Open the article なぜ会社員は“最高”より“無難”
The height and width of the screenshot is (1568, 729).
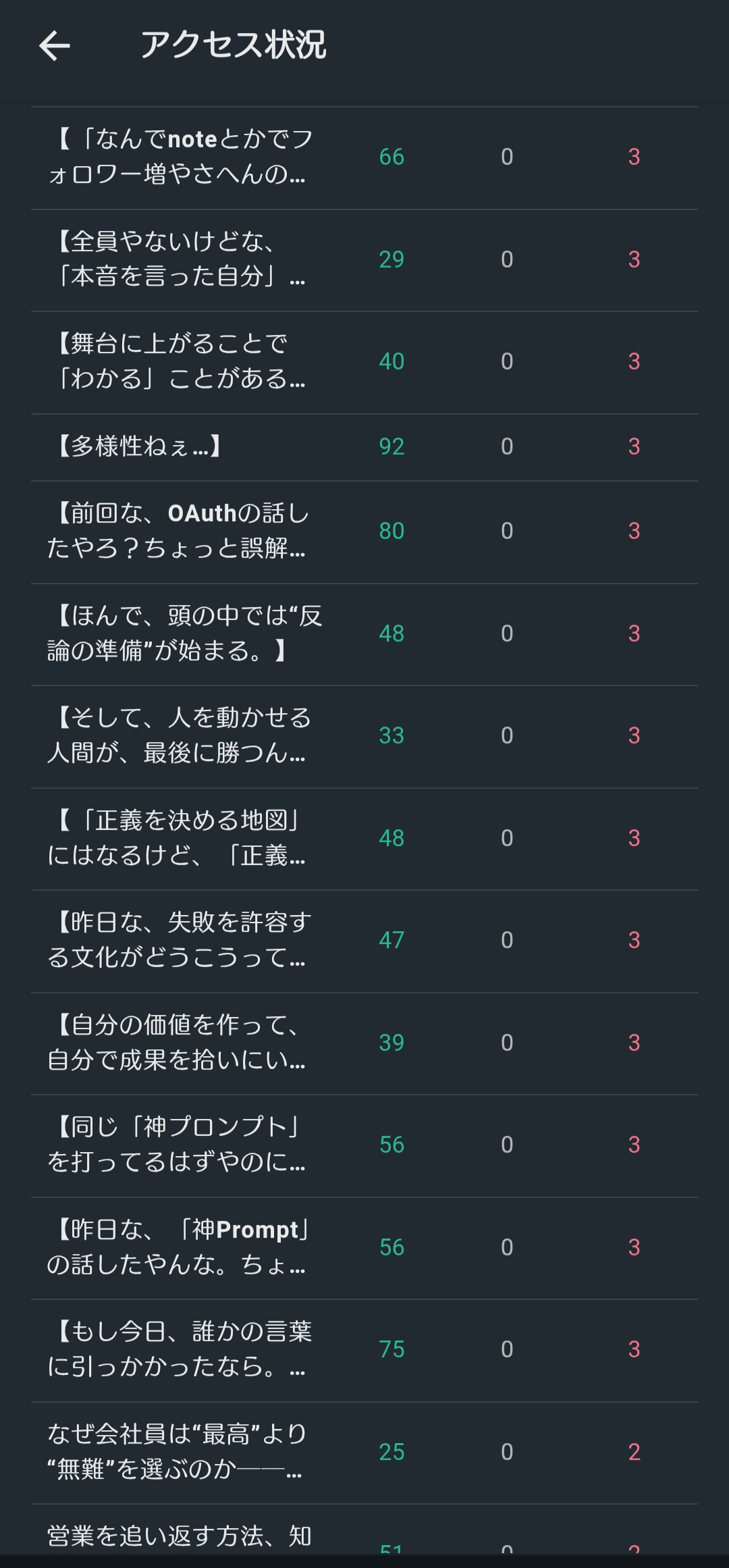179,1452
